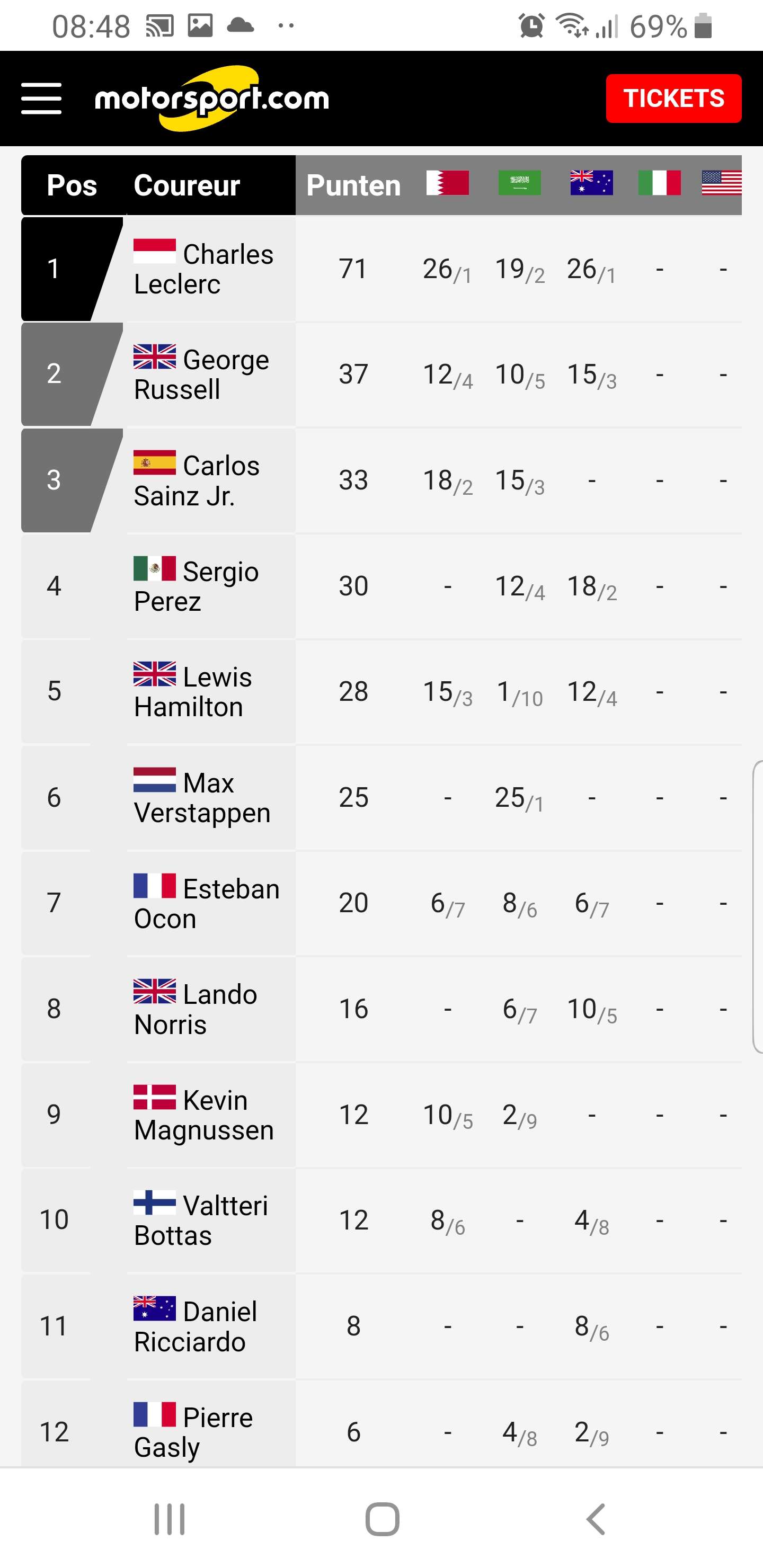View Kevin Magnussen's profile
The width and height of the screenshot is (763, 1568).
pos(203,1115)
